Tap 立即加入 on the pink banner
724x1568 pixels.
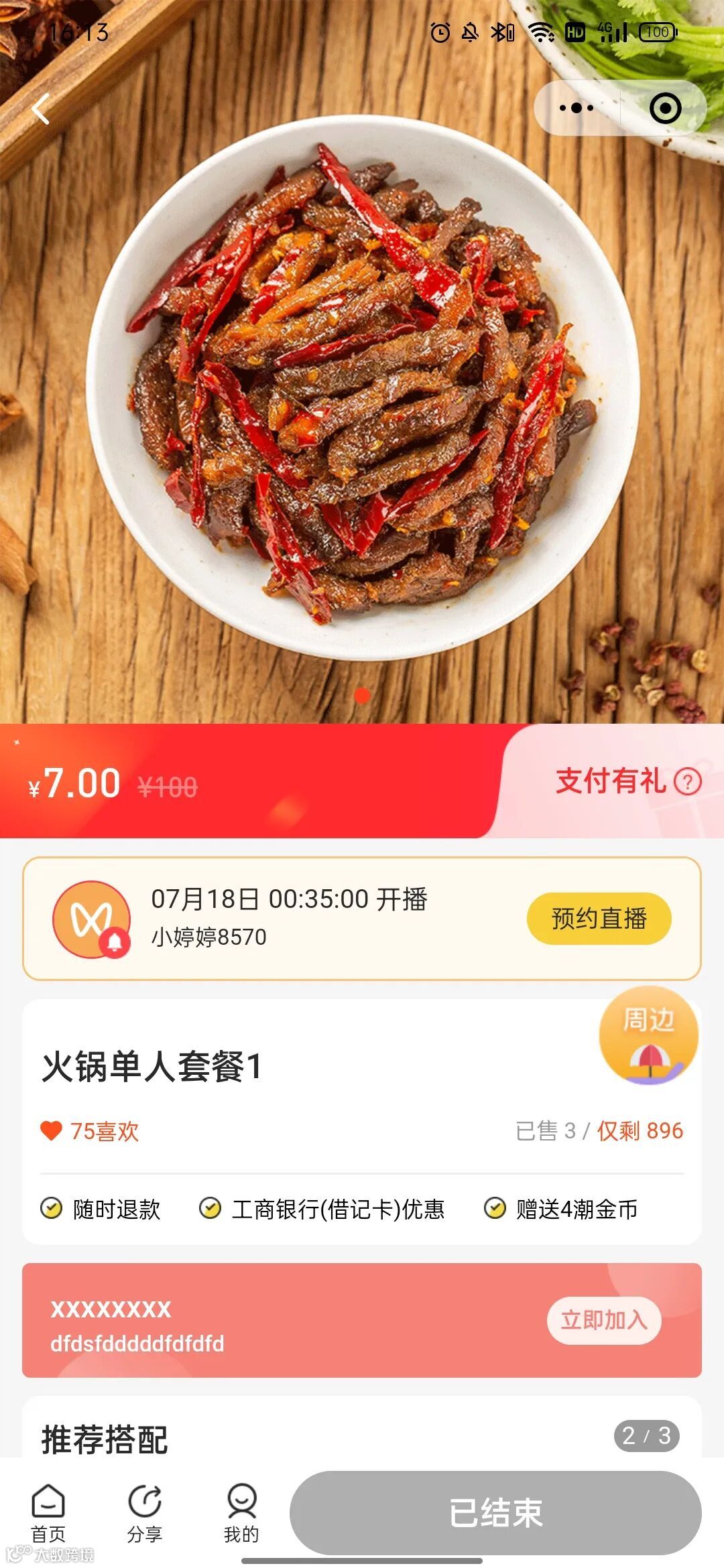pos(604,1320)
